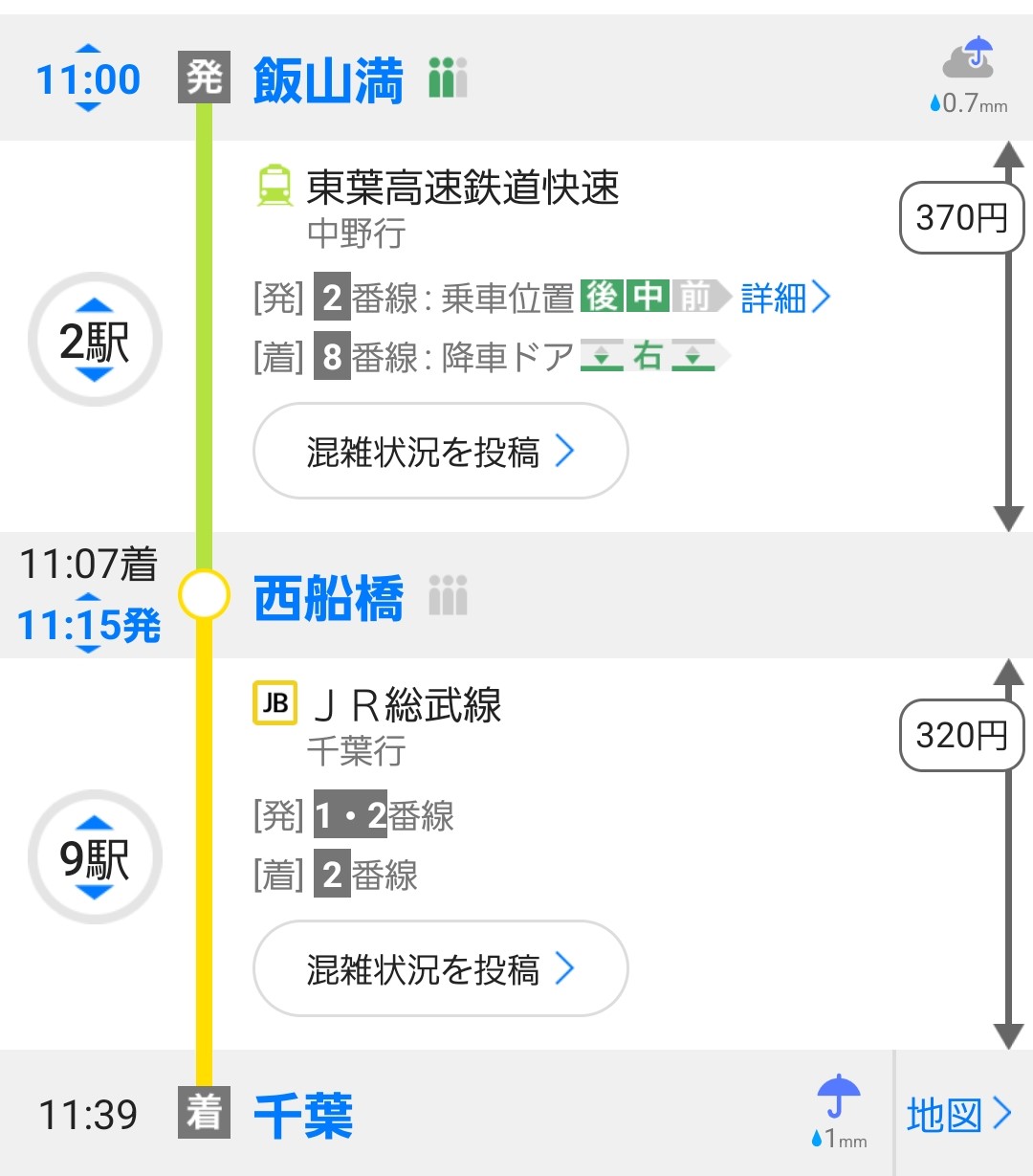The width and height of the screenshot is (1033, 1176).
Task: View the 370円 fare details
Action: coord(960,218)
